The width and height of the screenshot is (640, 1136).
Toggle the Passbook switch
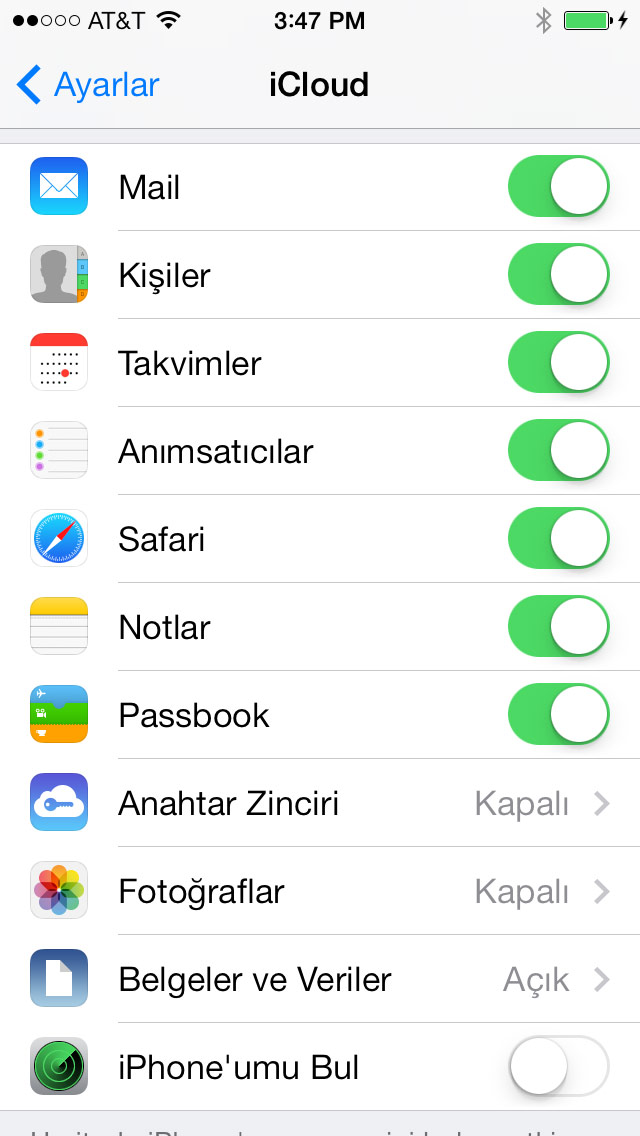558,714
